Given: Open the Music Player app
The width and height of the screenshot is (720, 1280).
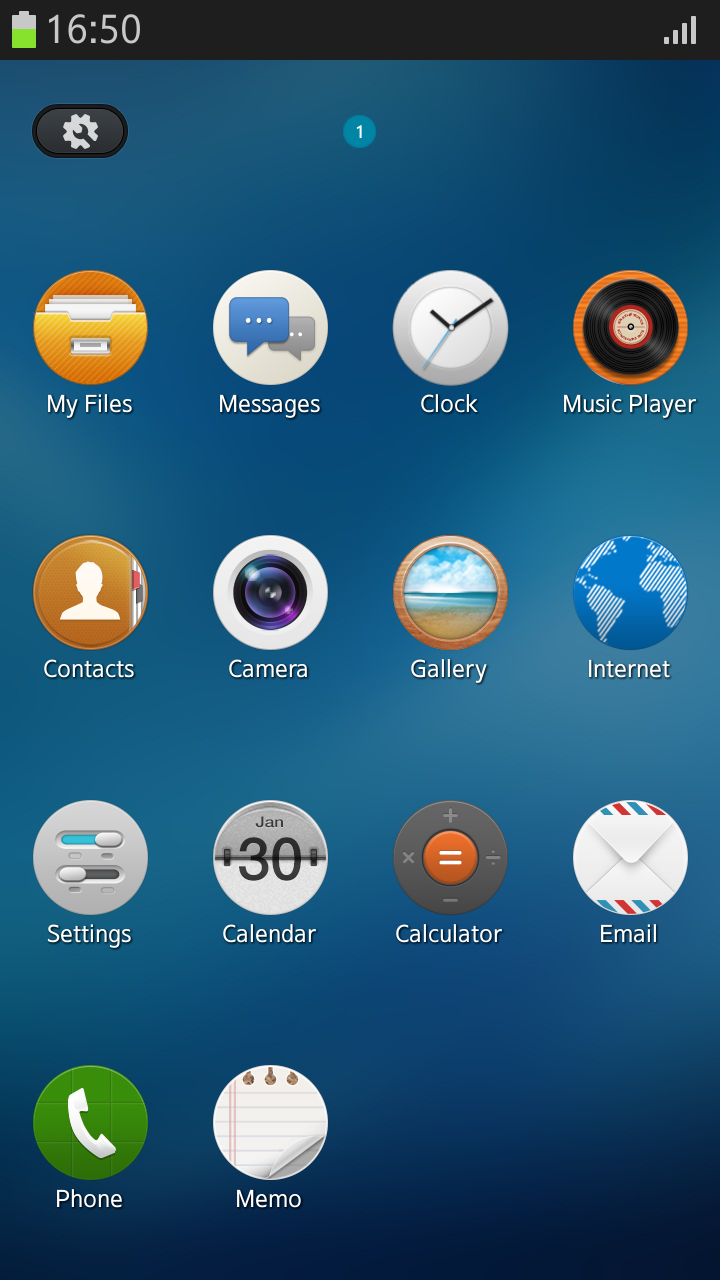Looking at the screenshot, I should (630, 328).
